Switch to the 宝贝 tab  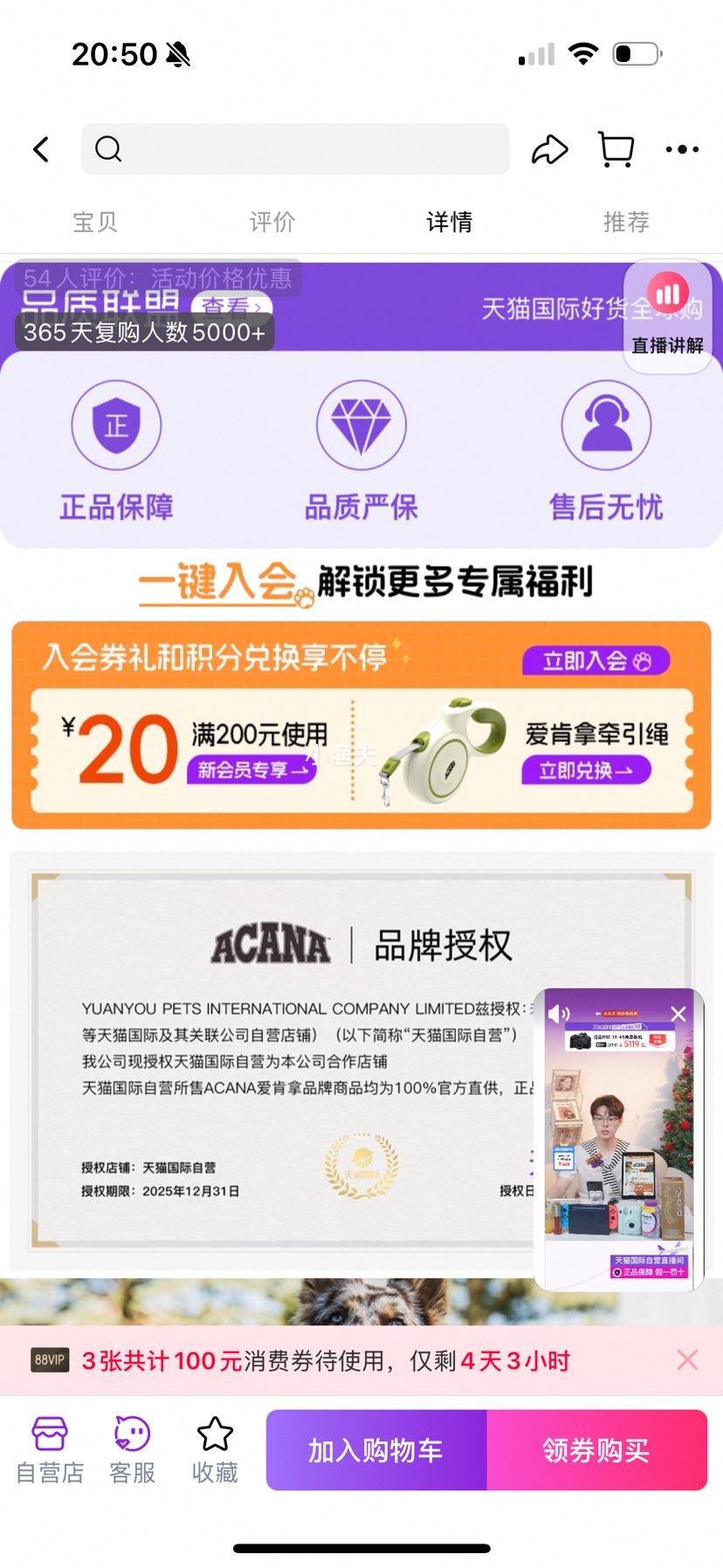point(94,222)
